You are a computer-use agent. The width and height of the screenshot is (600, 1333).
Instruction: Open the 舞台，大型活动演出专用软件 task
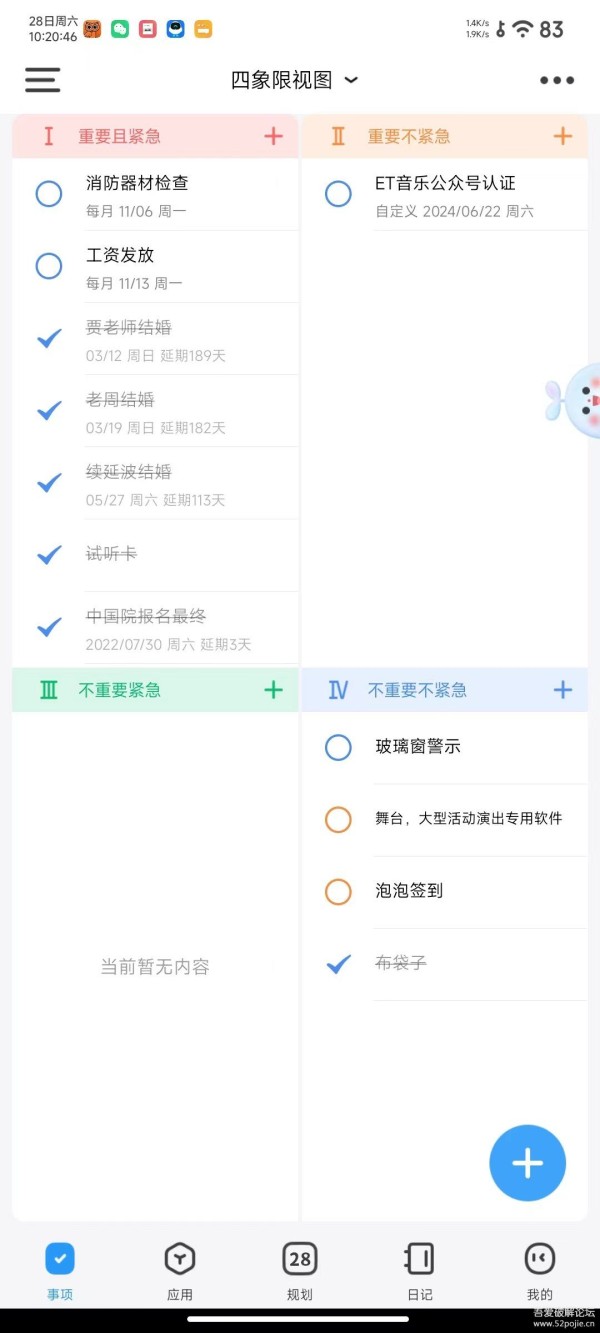point(445,819)
